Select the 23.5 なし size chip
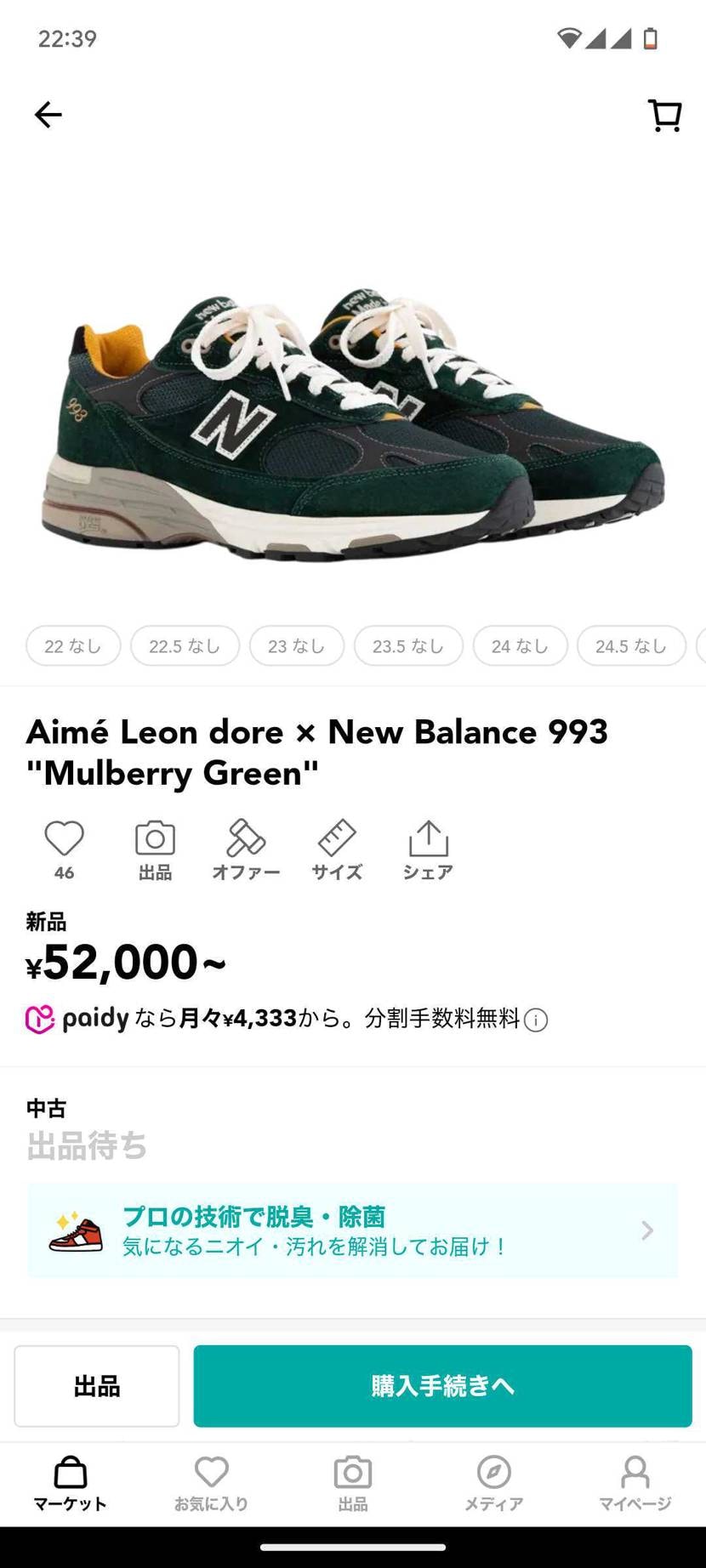 408,646
